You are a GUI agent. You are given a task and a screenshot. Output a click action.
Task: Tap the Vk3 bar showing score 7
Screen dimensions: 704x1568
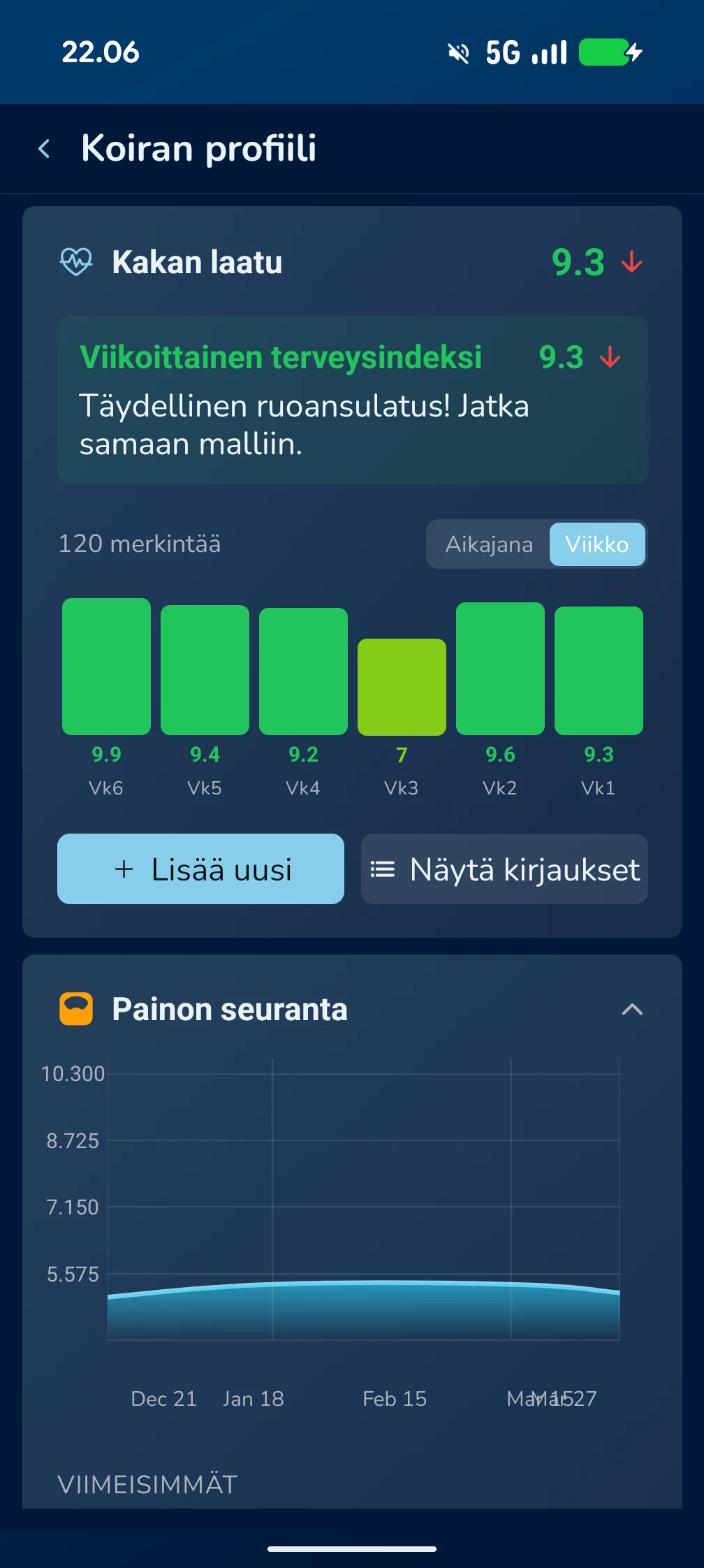pos(402,685)
